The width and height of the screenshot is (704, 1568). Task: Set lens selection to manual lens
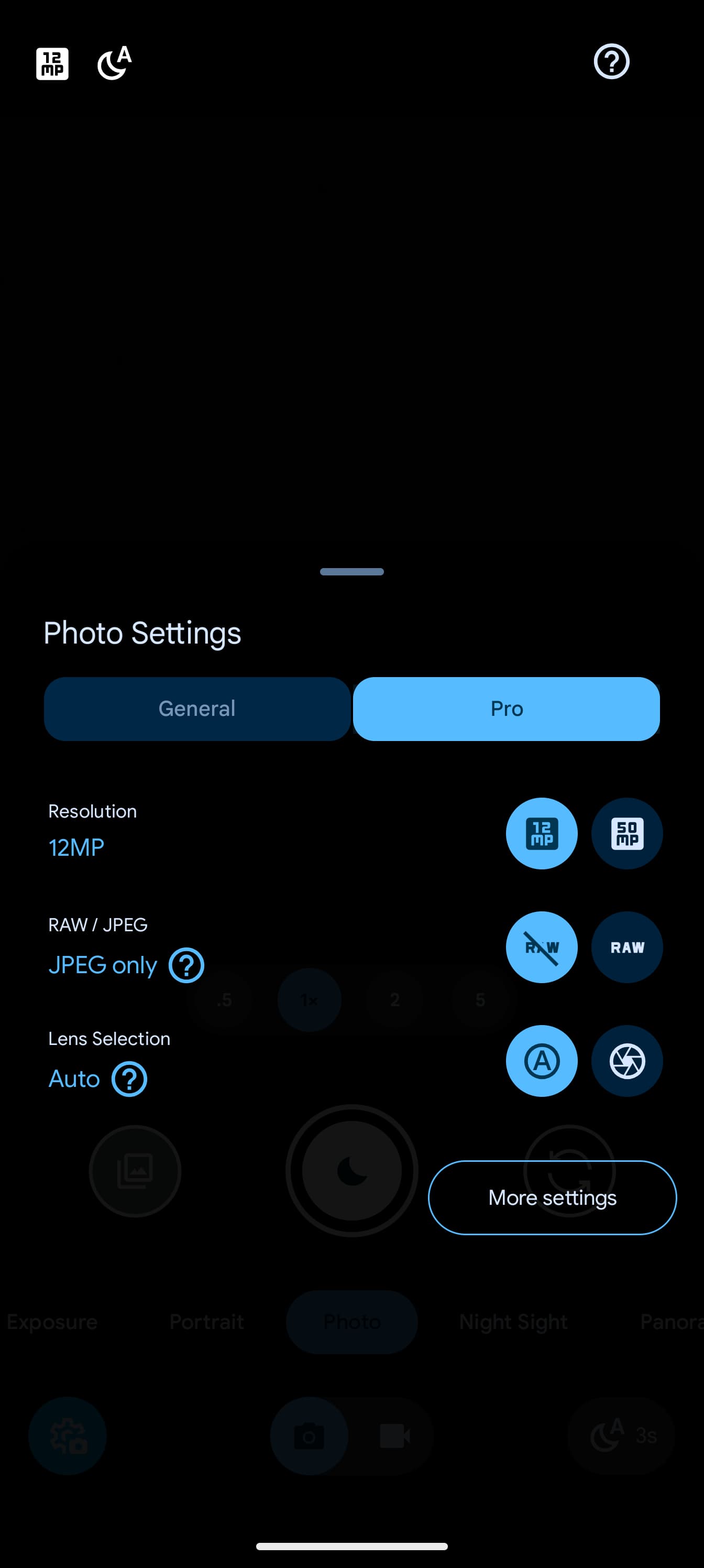pos(626,1061)
